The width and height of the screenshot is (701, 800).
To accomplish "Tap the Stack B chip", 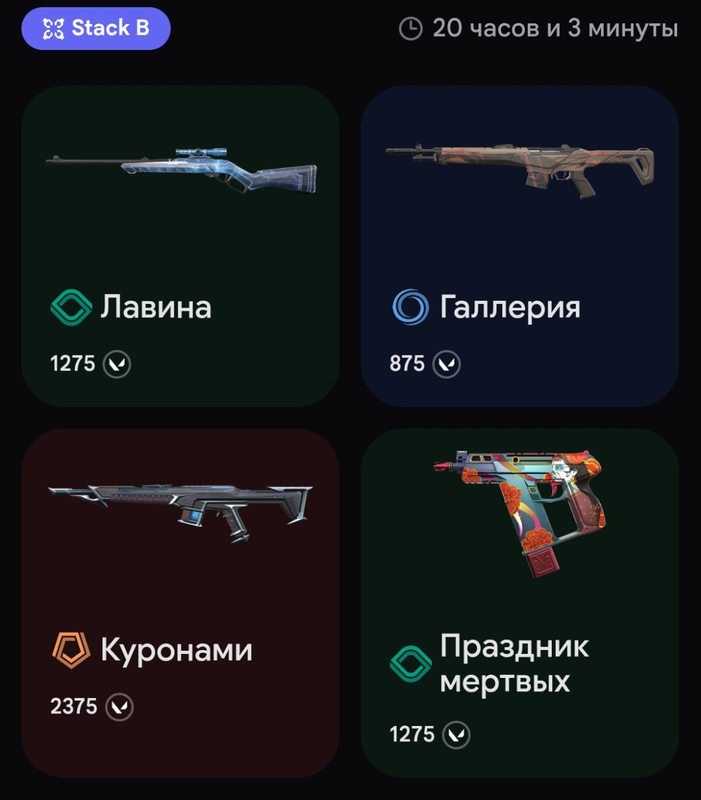I will click(x=96, y=29).
